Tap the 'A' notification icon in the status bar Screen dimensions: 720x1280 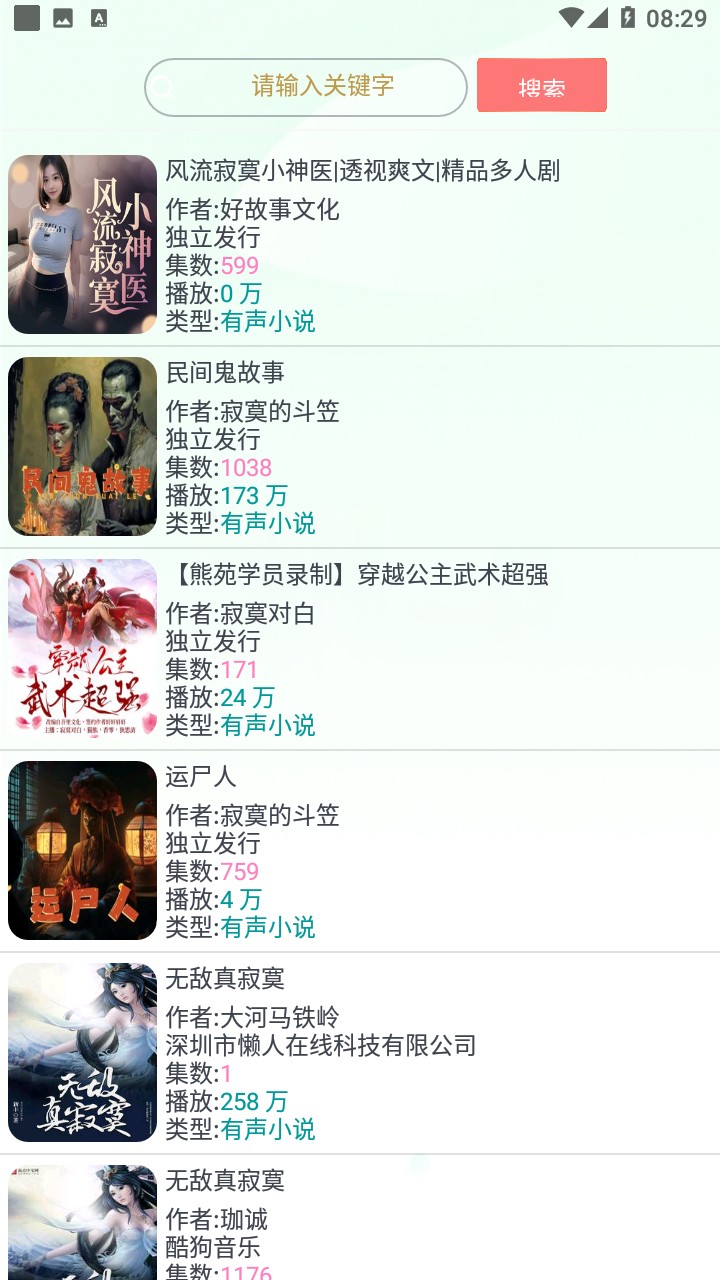100,17
